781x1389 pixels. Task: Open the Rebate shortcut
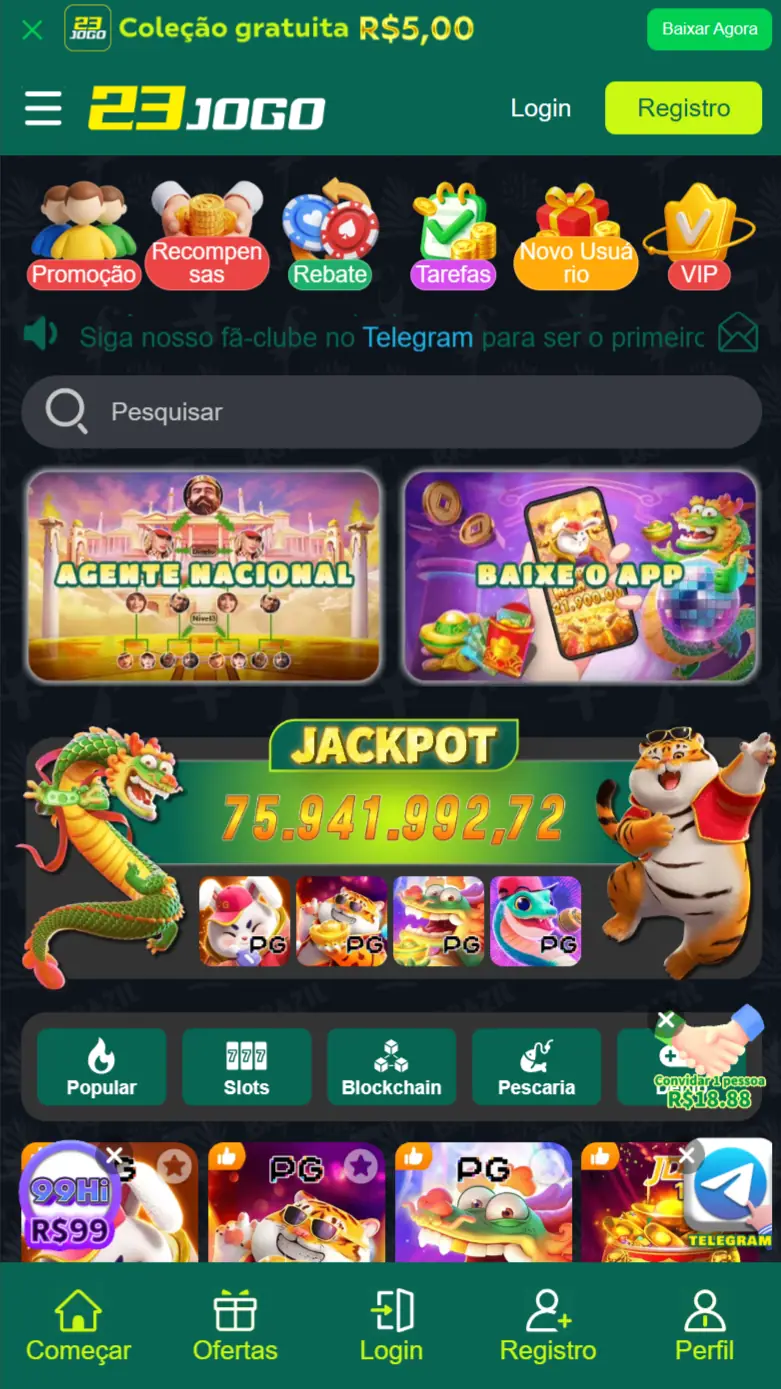(330, 235)
